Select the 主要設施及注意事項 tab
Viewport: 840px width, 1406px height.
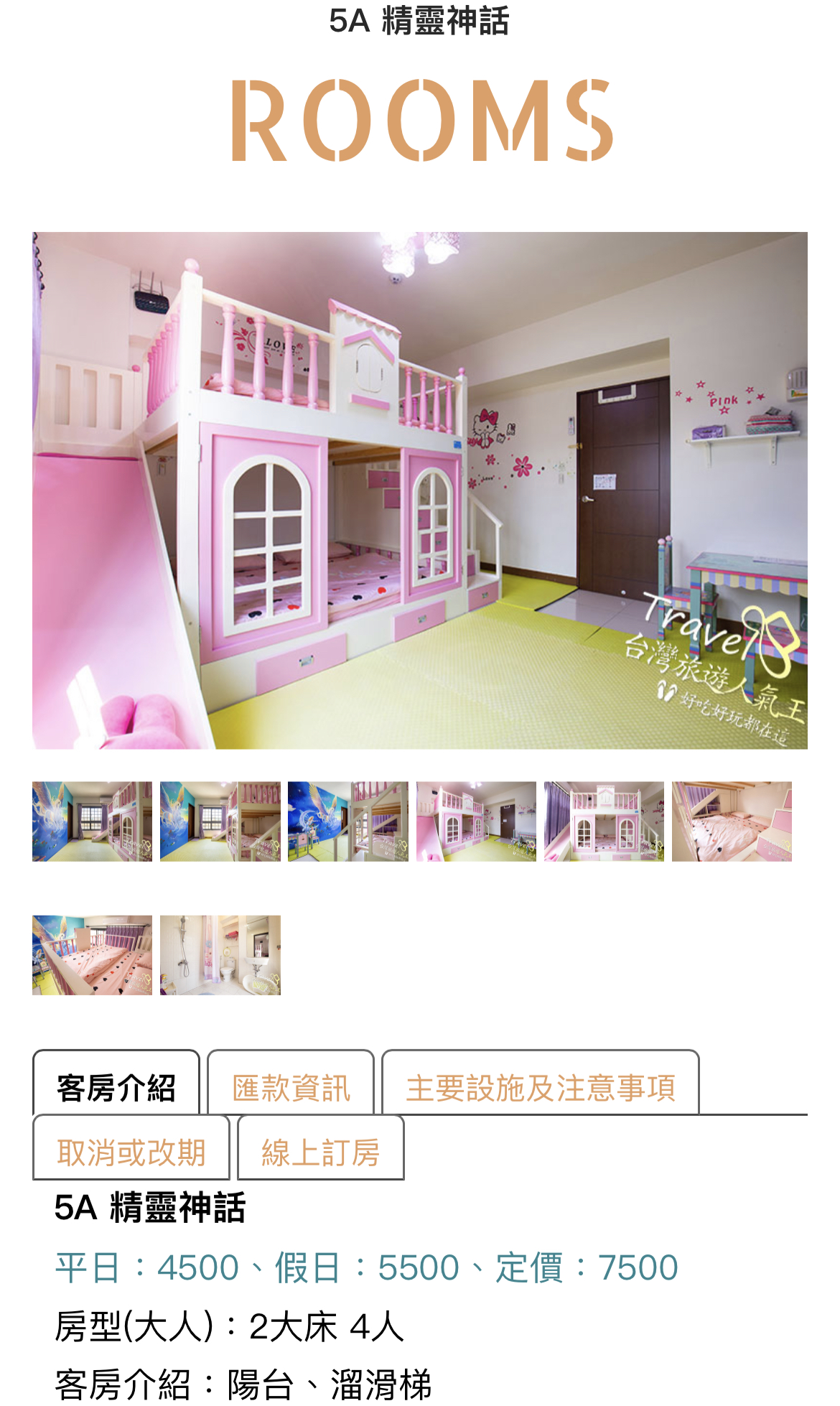coord(540,1087)
